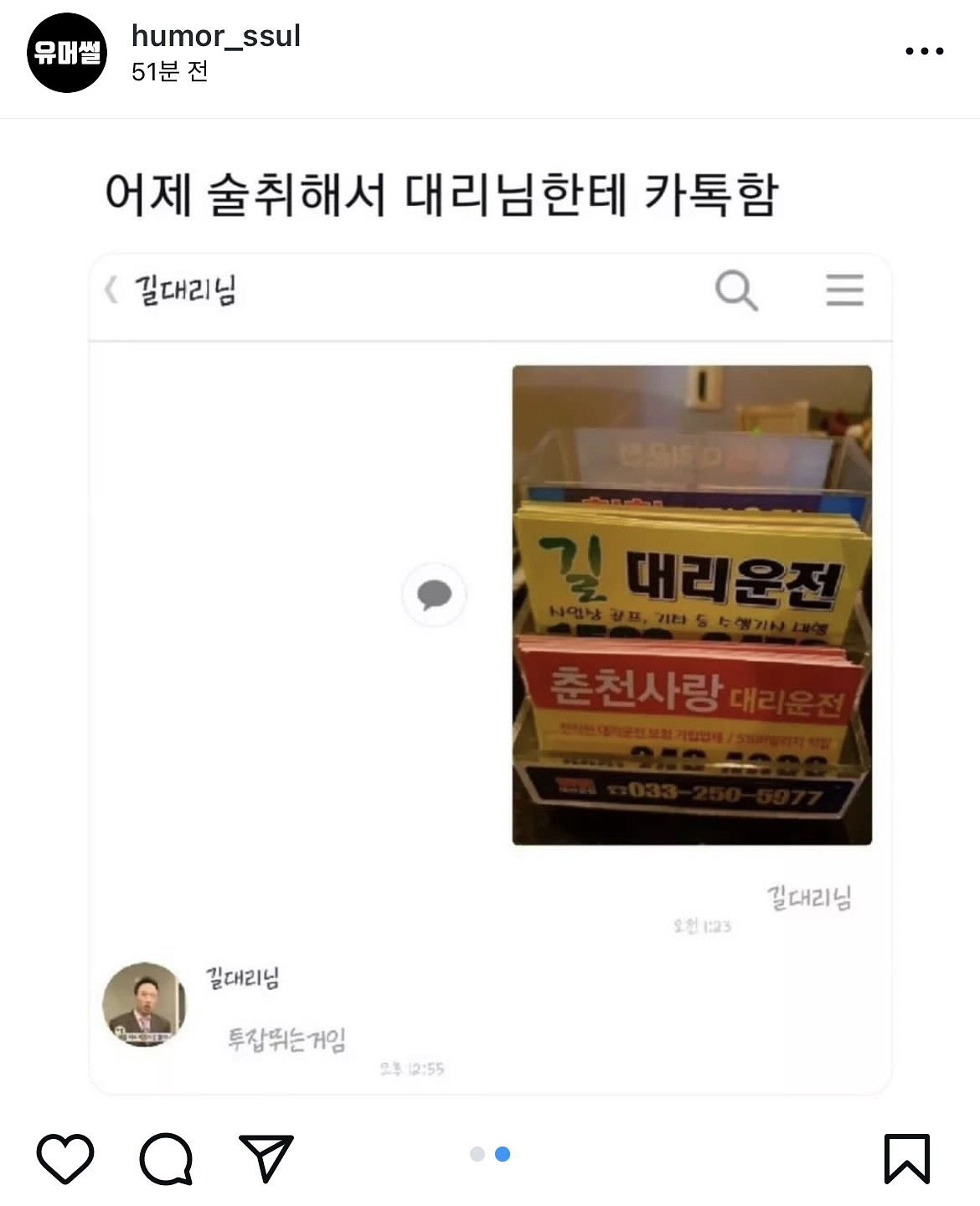
Task: Share the post via paper plane icon
Action: [x=266, y=1158]
